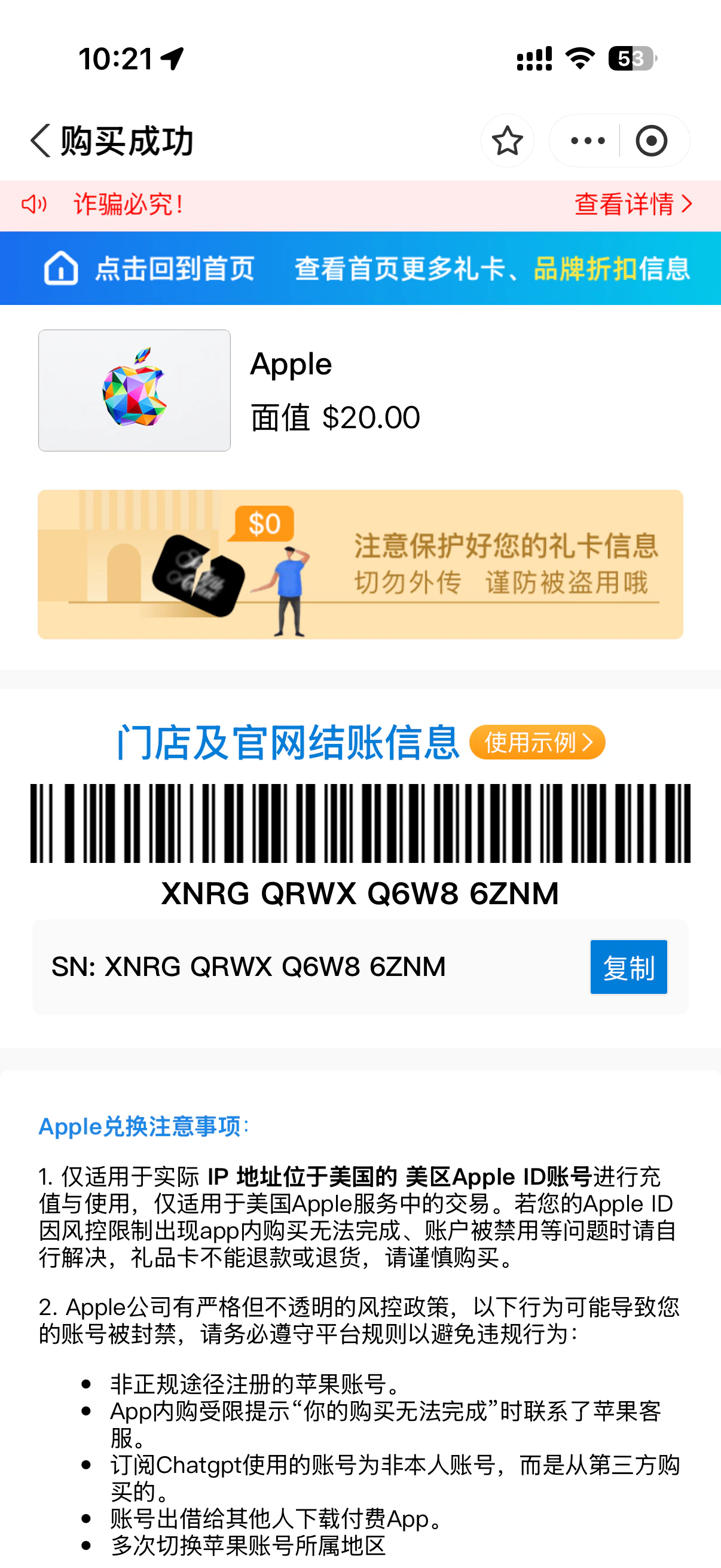This screenshot has width=721, height=1568.
Task: Open the 使用示例 usage example panel
Action: click(537, 743)
